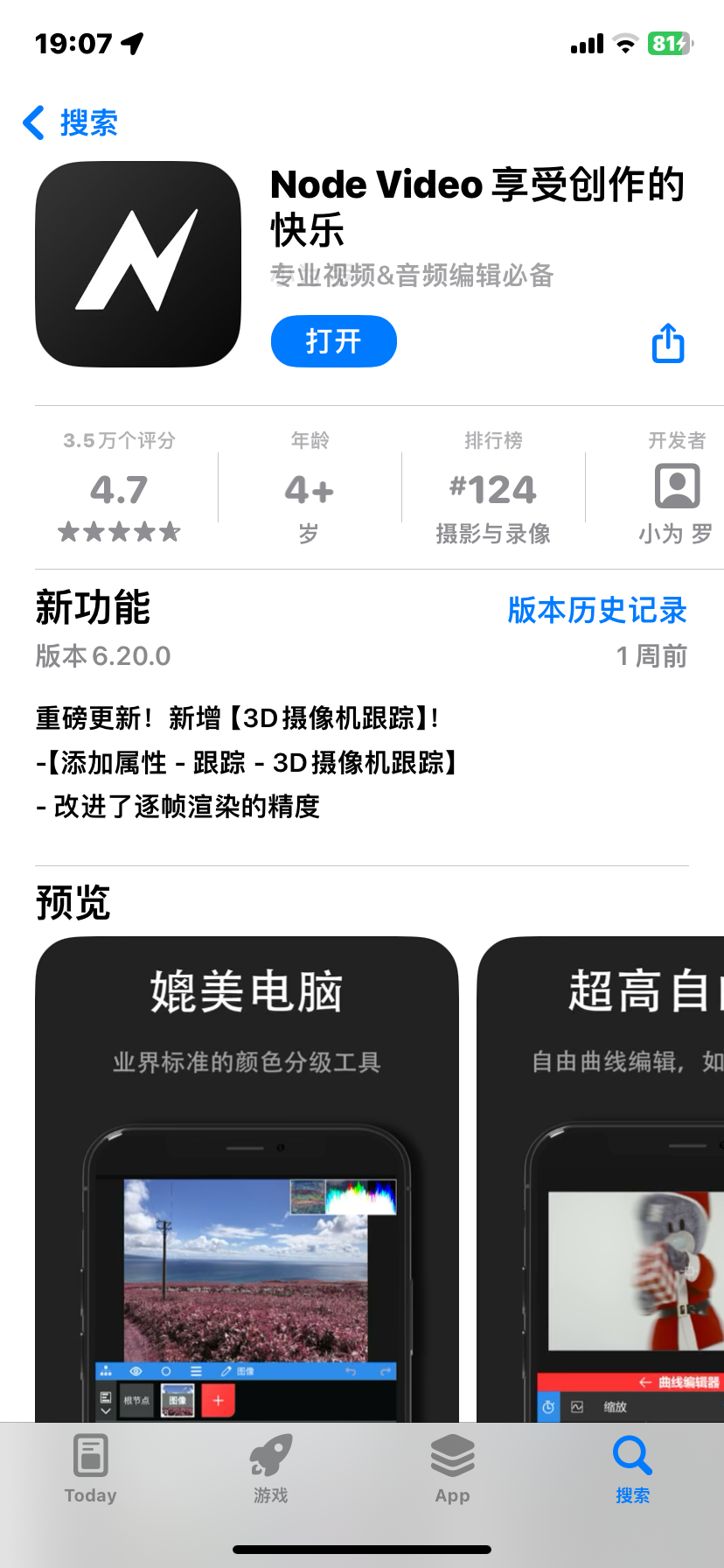
Task: Share the Node Video app page
Action: click(x=668, y=343)
